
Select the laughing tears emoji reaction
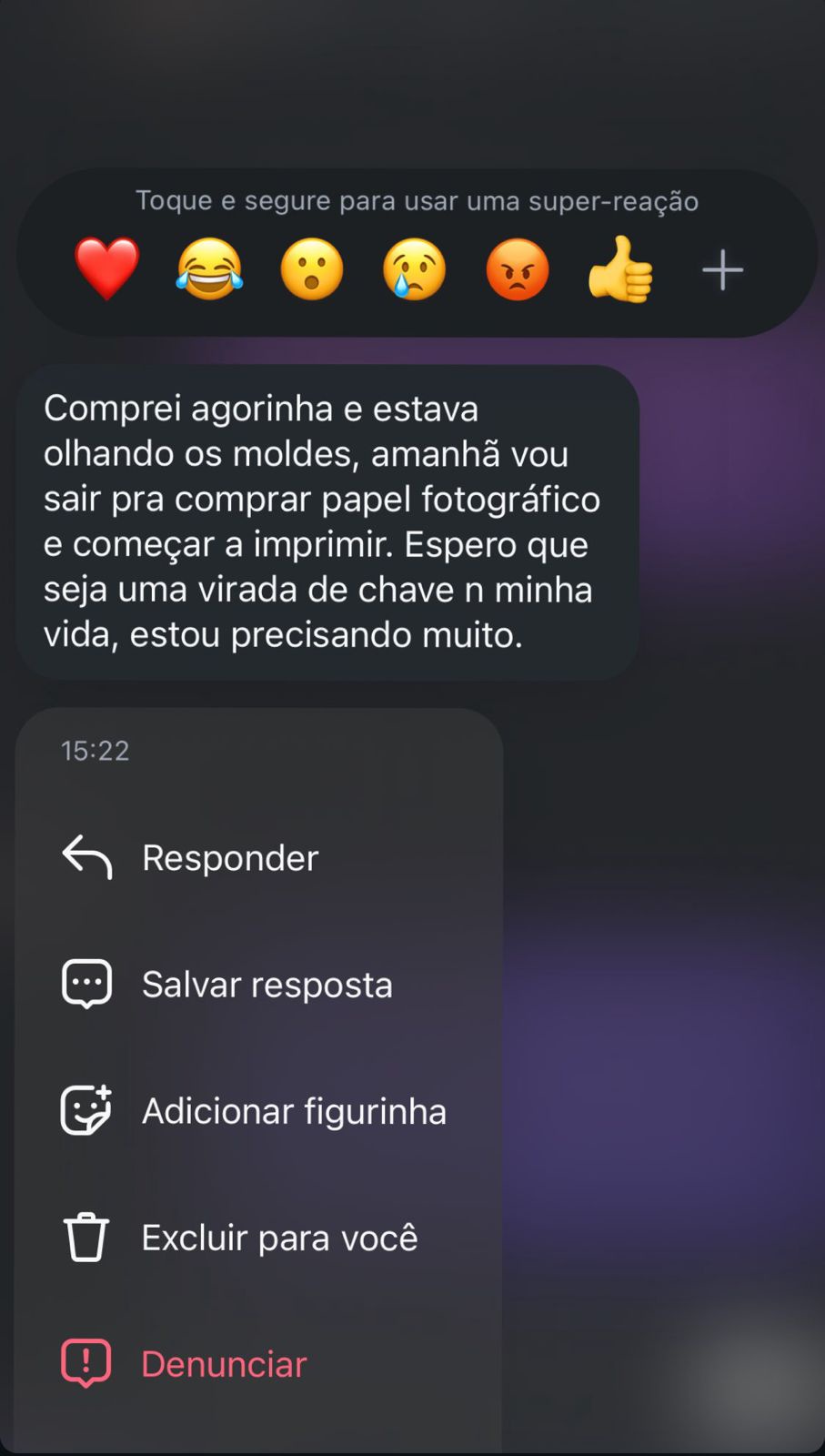[x=209, y=269]
